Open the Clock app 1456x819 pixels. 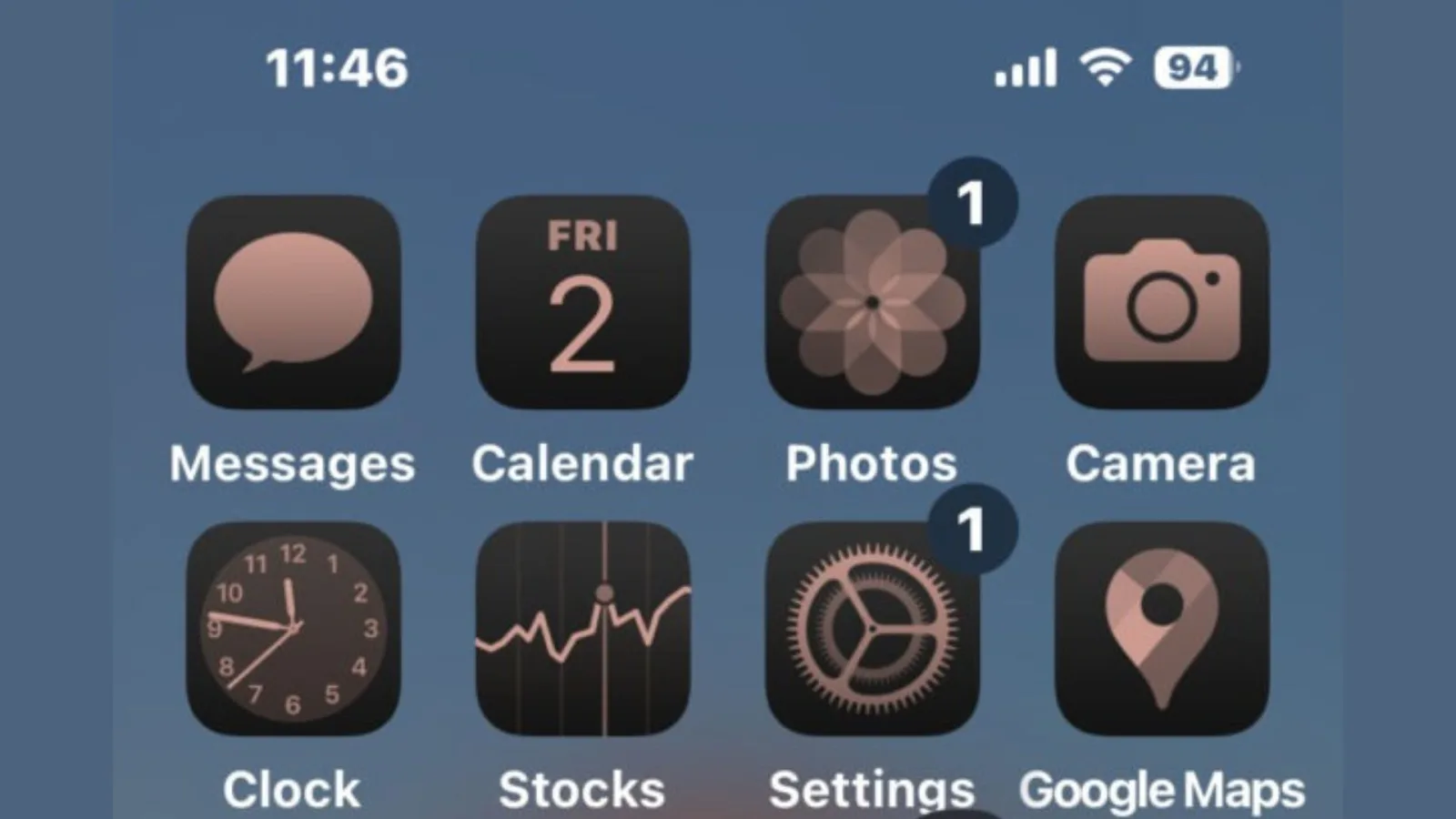(293, 628)
